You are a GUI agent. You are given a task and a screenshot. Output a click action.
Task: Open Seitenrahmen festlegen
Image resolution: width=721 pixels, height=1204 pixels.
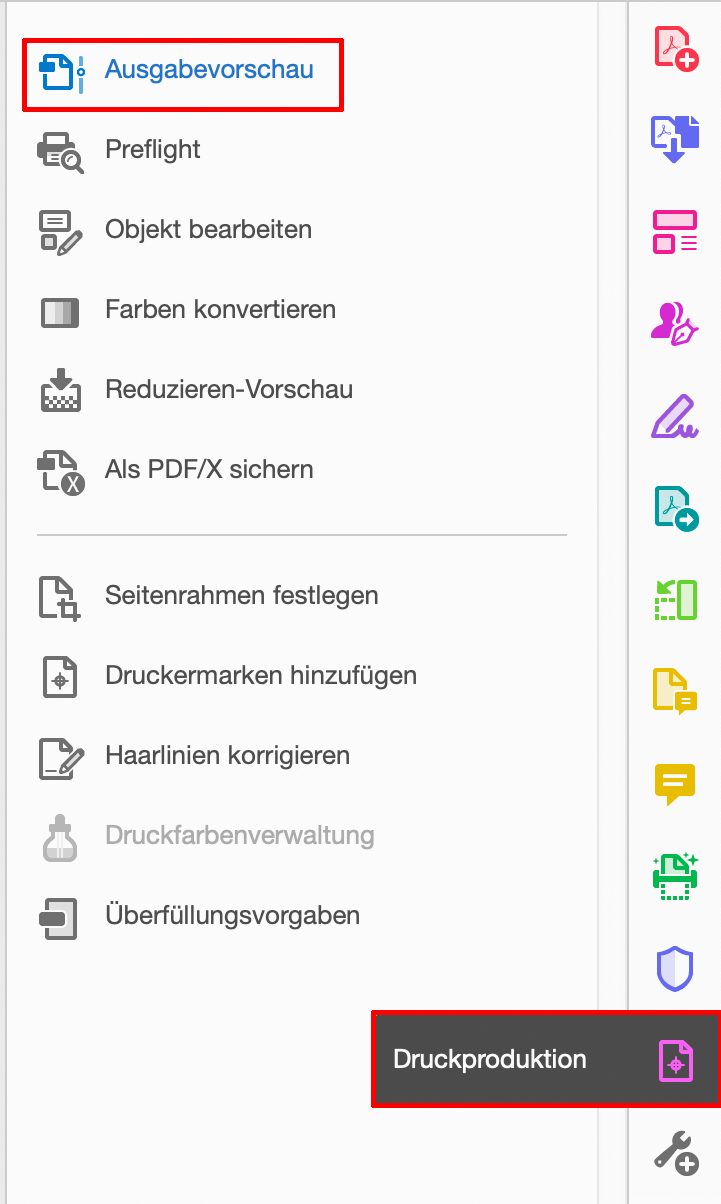208,596
